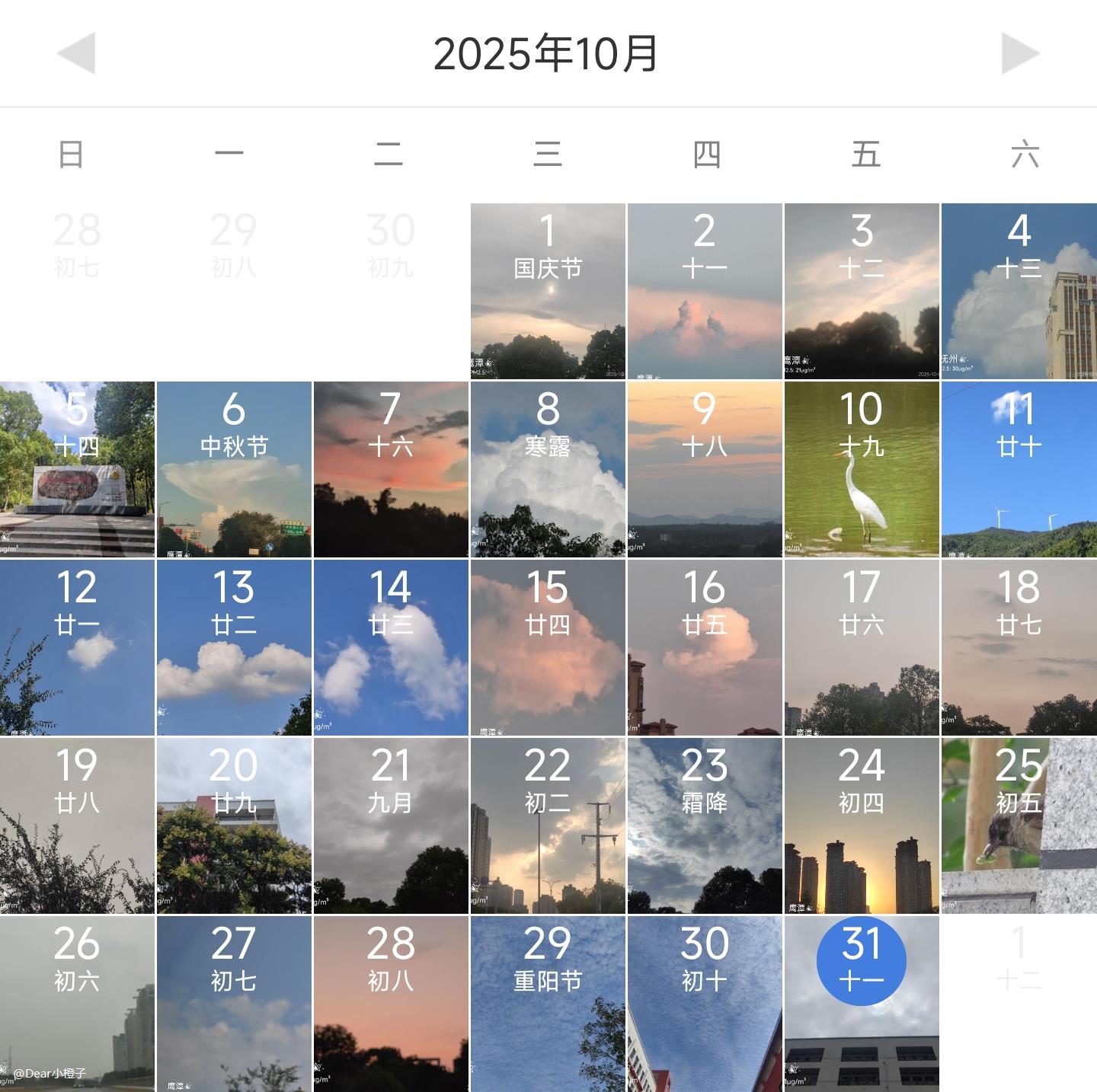Open the October 29 重阳节 photo
This screenshot has width=1097, height=1092.
[x=548, y=1004]
